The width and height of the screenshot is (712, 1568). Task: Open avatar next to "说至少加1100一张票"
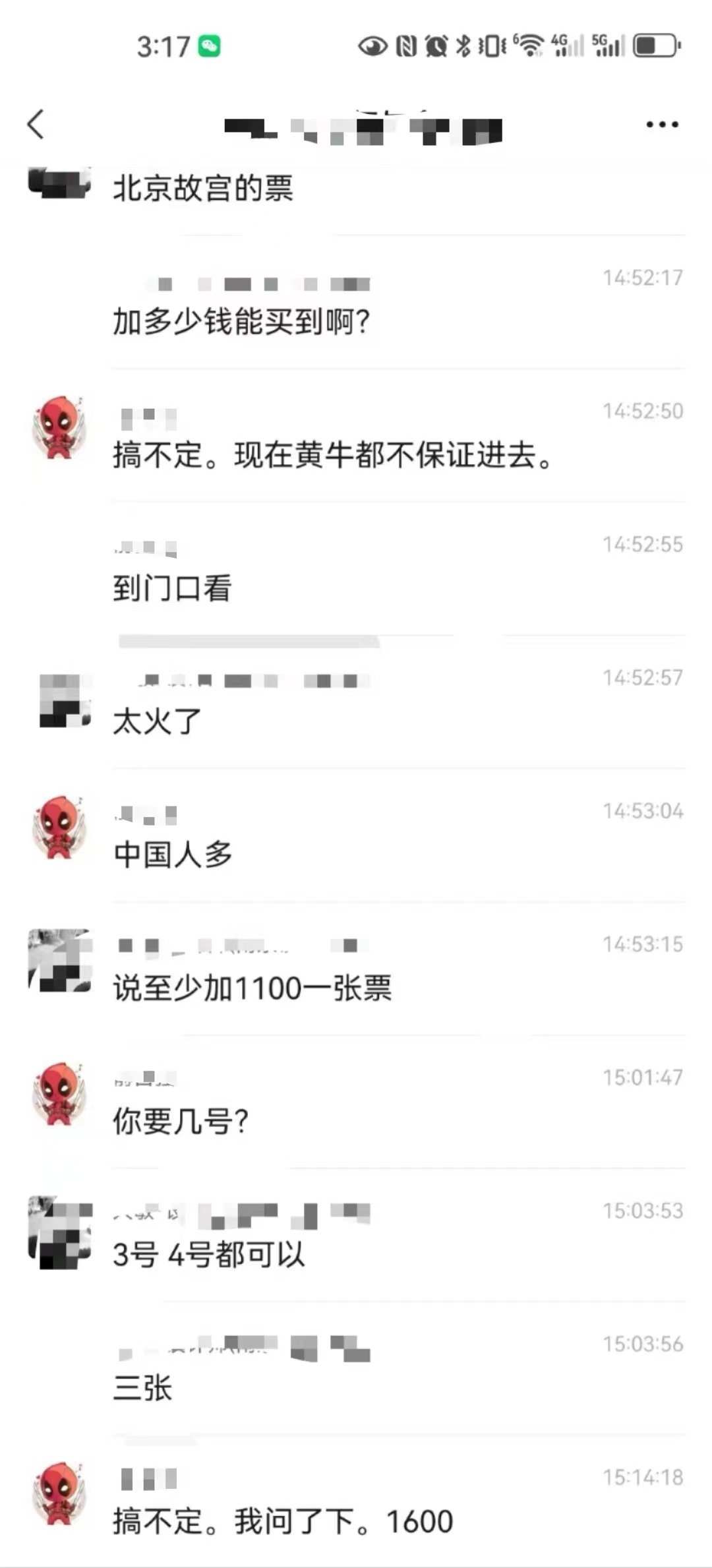click(x=60, y=961)
